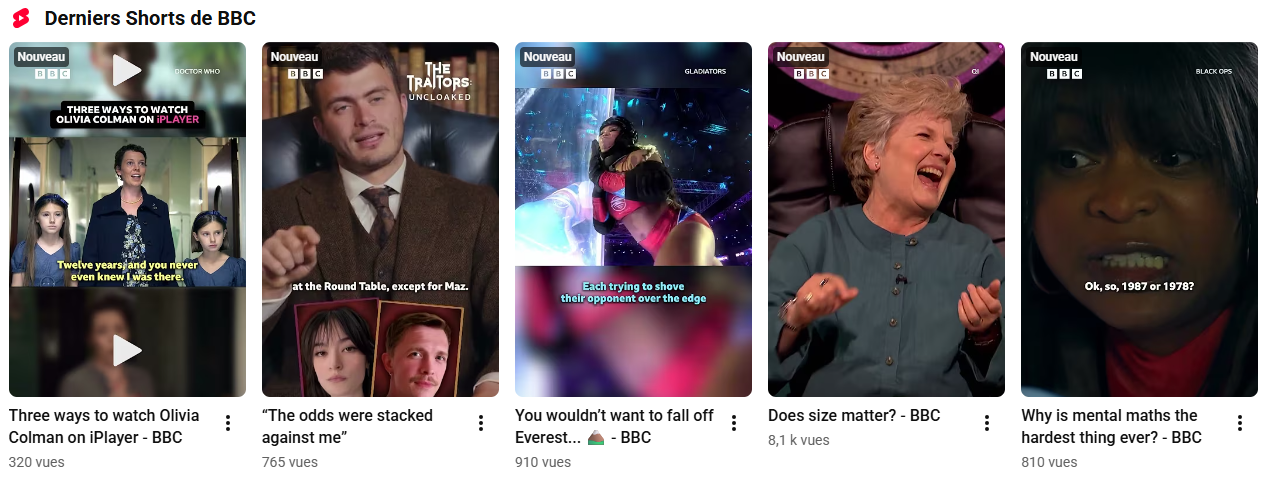Open three-dot menu for "Does size matter?"

tap(987, 423)
